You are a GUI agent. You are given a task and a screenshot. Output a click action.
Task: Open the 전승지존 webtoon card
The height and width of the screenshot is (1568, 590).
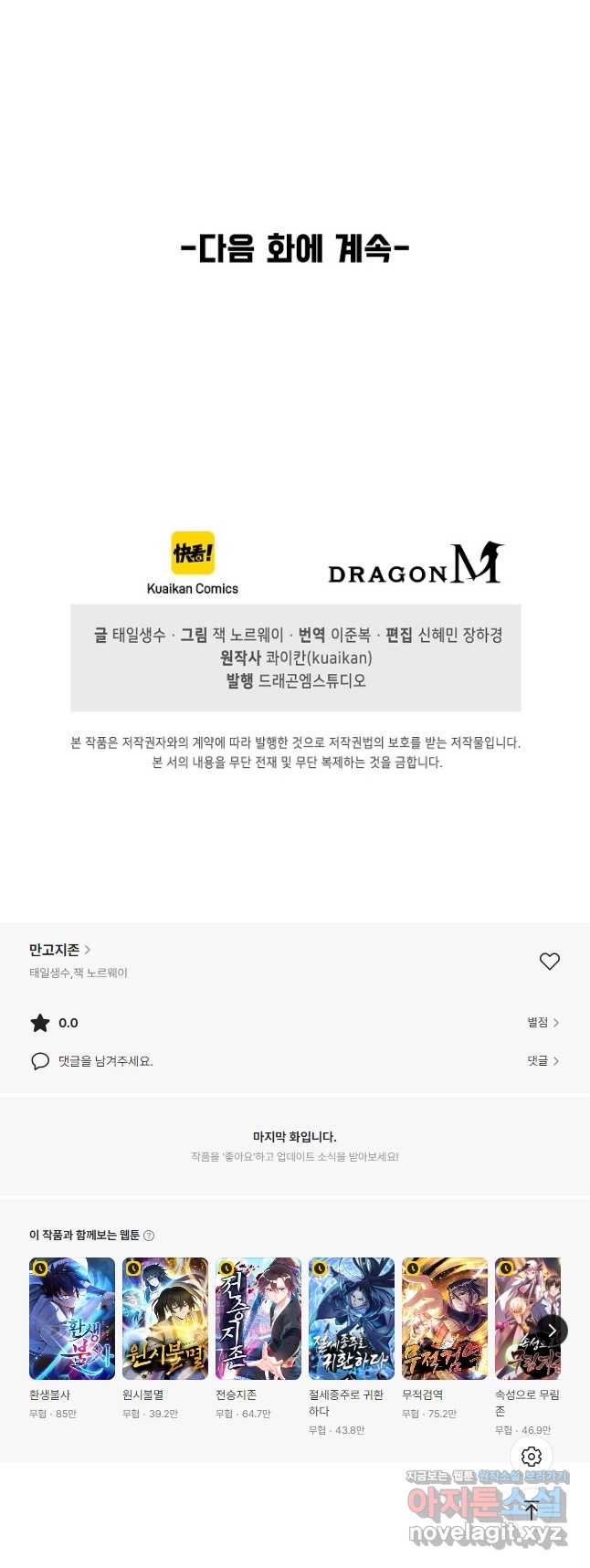258,1318
